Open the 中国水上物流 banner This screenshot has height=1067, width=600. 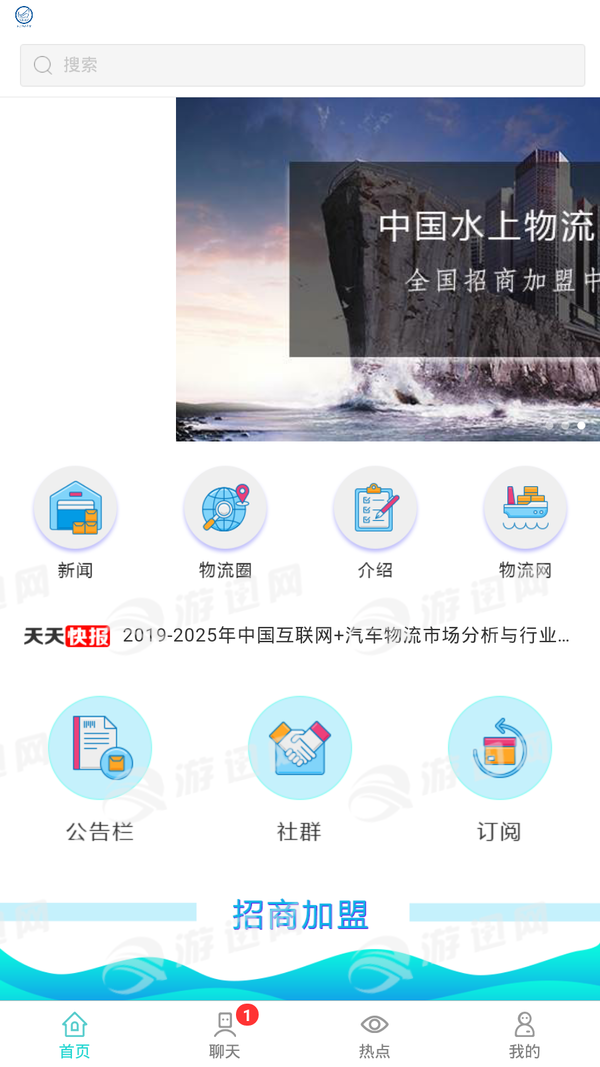click(x=388, y=269)
